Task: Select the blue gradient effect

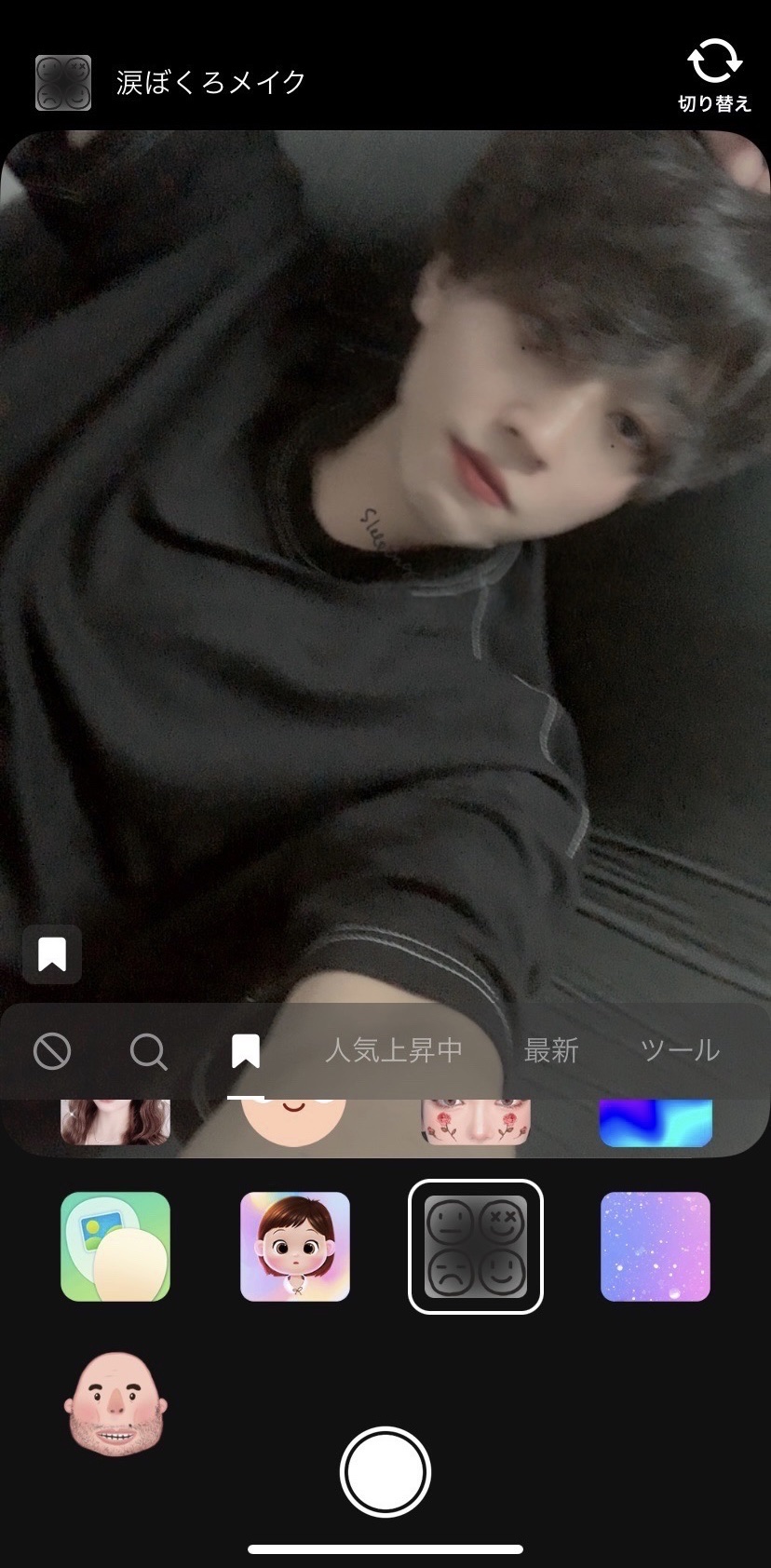Action: click(x=656, y=1122)
